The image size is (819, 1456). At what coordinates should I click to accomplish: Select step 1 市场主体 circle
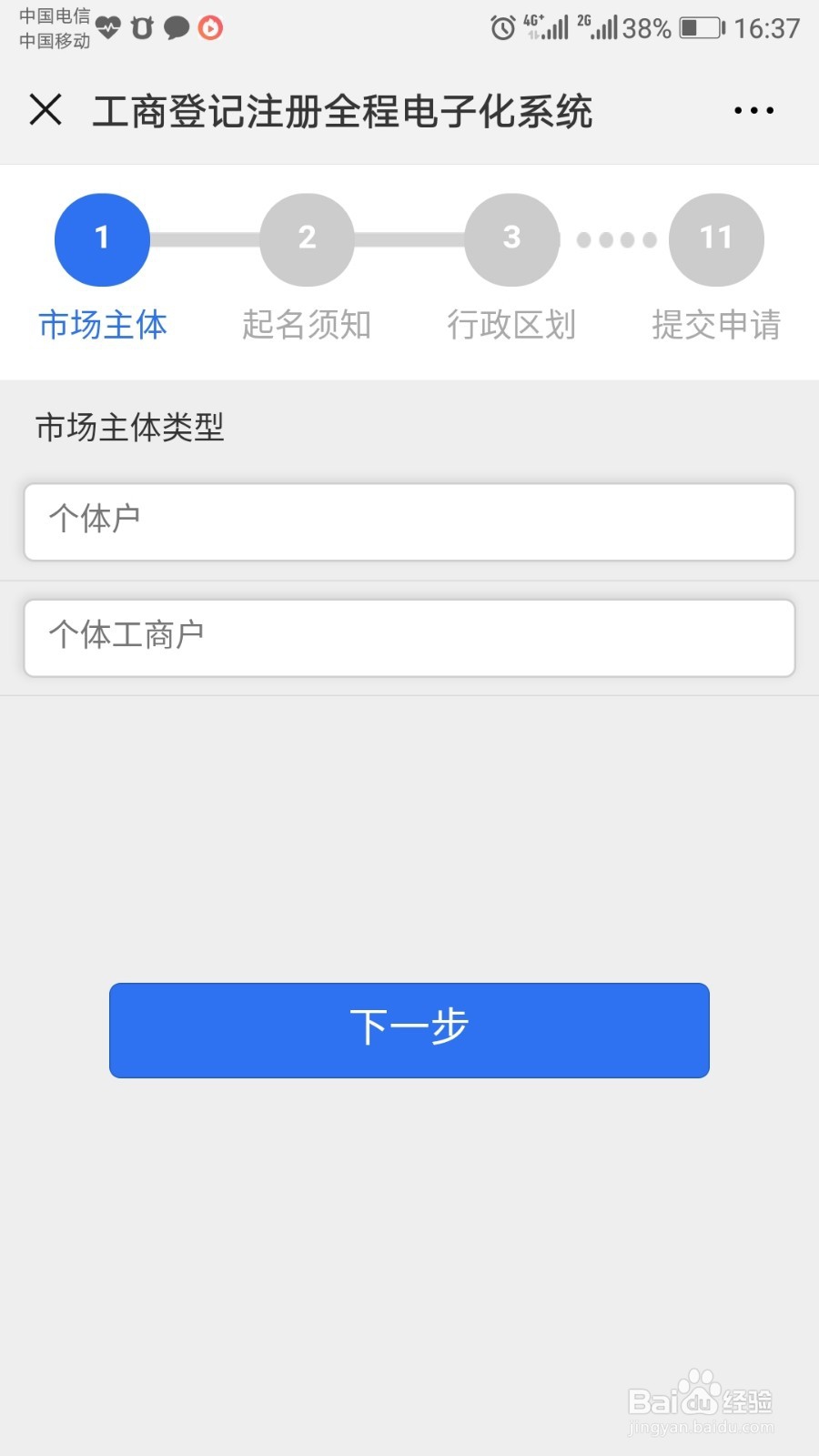click(x=101, y=238)
